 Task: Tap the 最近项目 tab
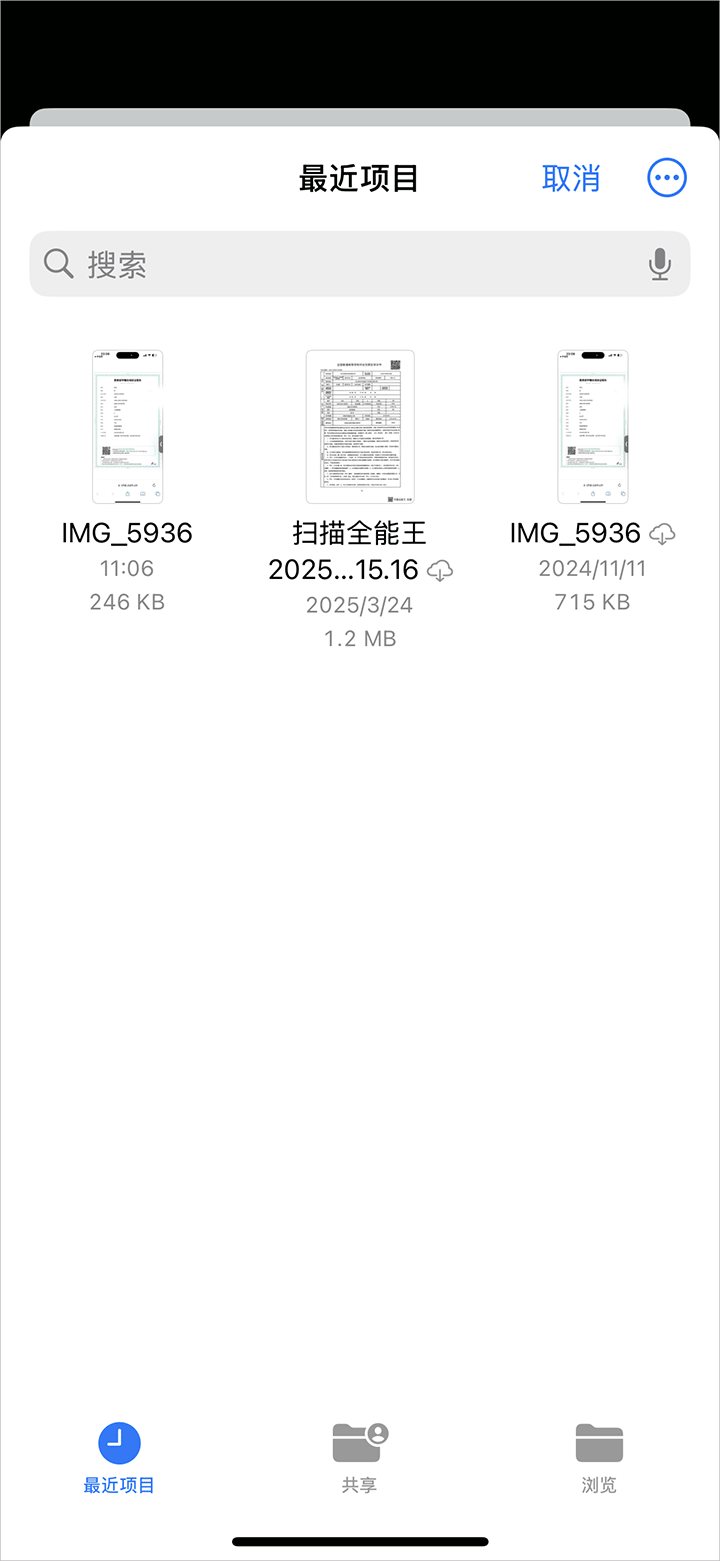pos(119,1455)
